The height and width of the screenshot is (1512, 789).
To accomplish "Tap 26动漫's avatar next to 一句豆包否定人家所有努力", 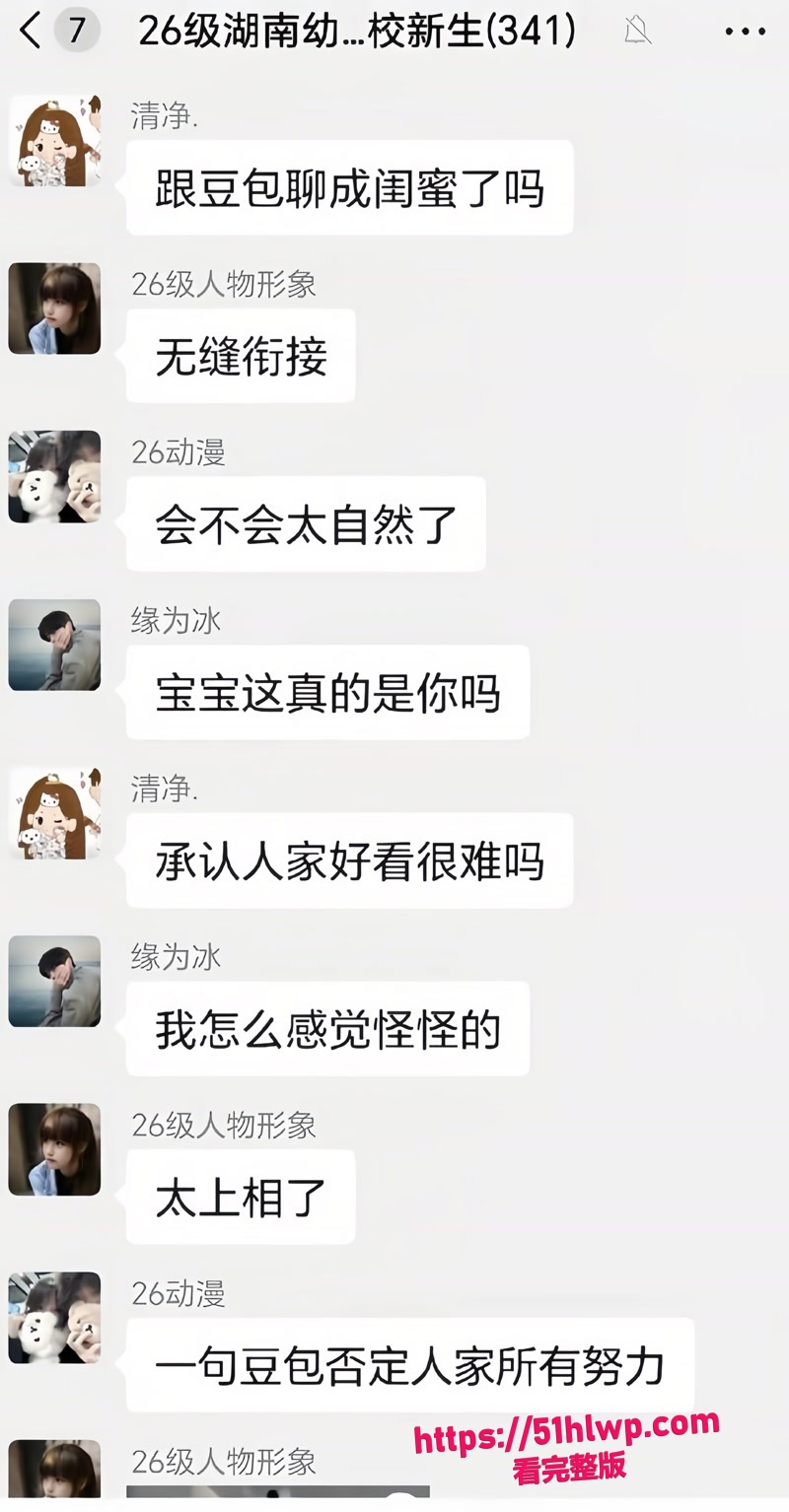I will (54, 1318).
